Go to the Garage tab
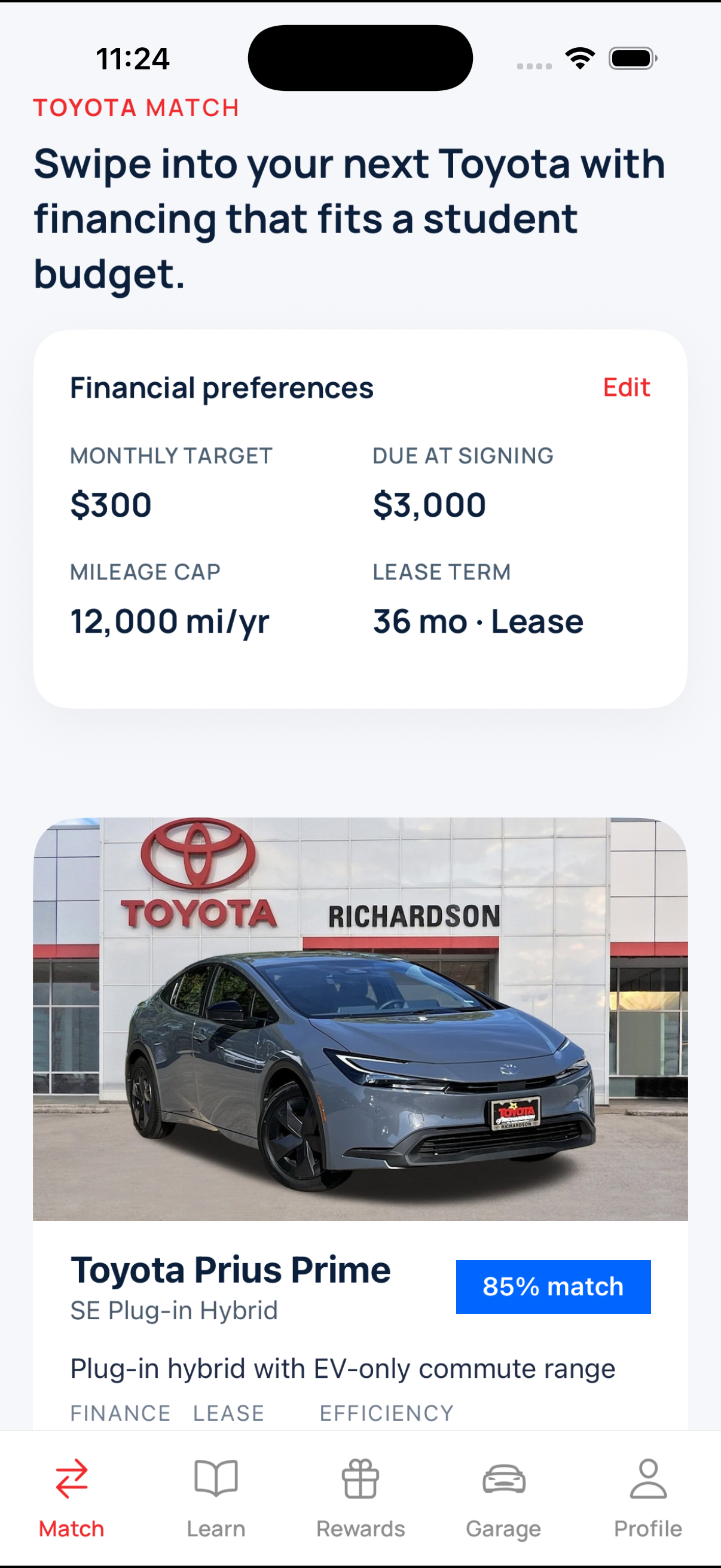The image size is (721, 1568). (x=504, y=1497)
